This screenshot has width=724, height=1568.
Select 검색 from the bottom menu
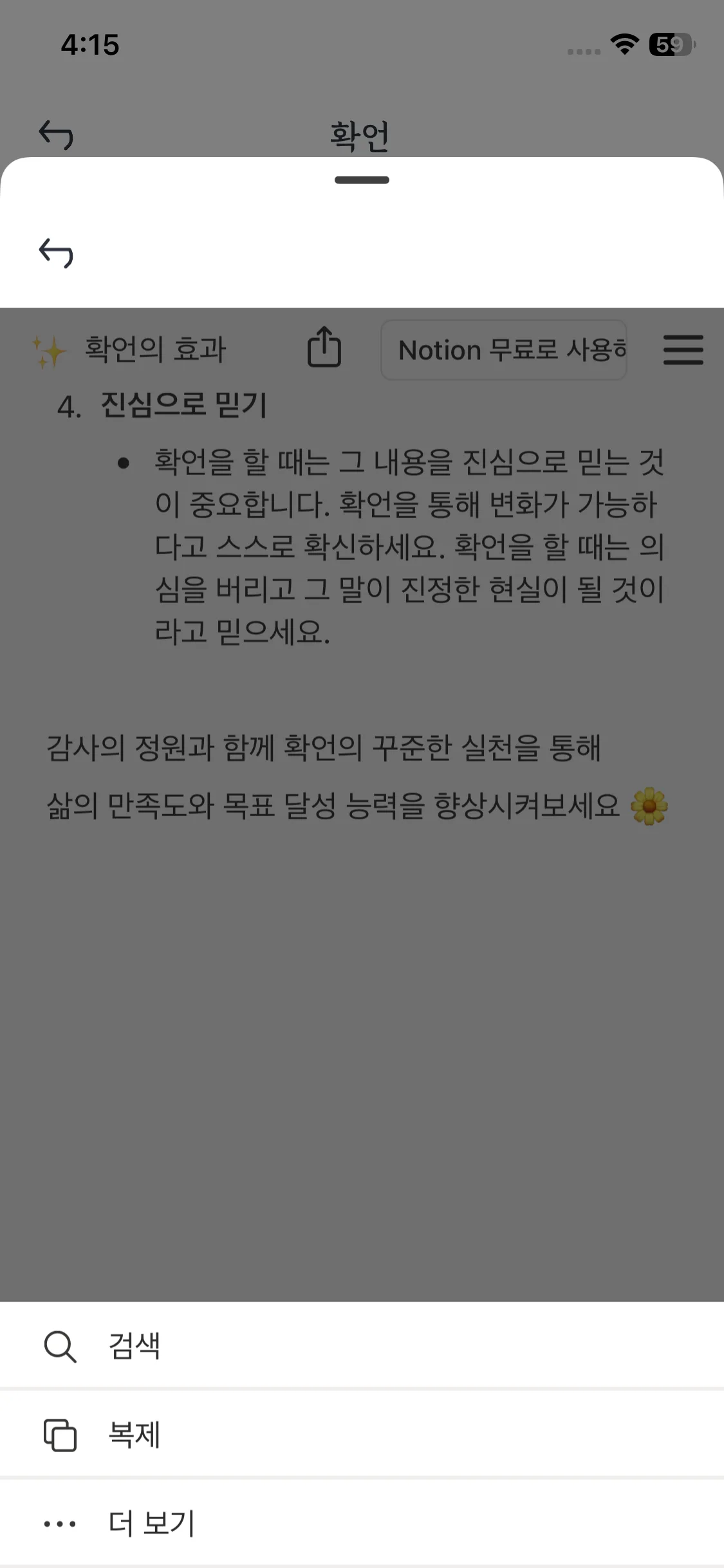(134, 1345)
